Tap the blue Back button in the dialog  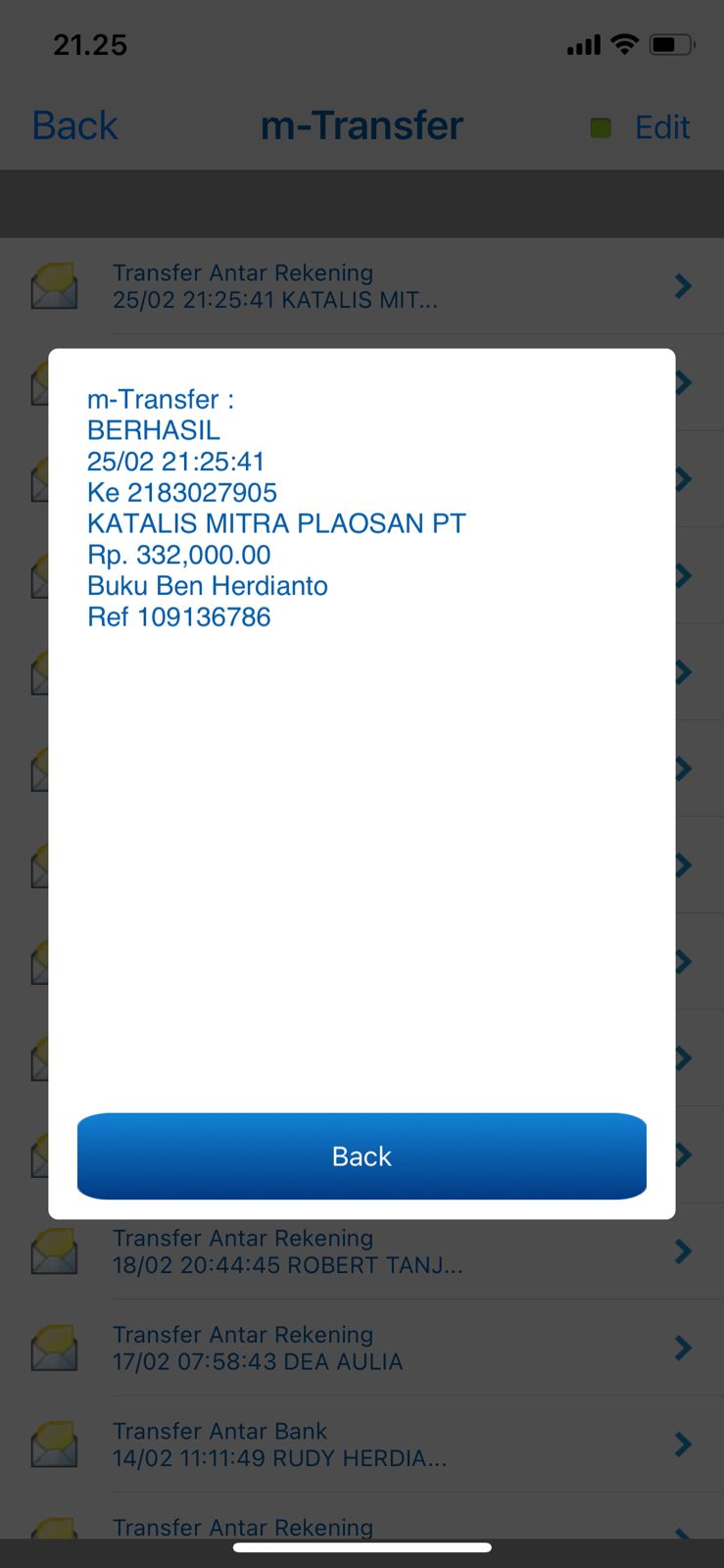(362, 1155)
